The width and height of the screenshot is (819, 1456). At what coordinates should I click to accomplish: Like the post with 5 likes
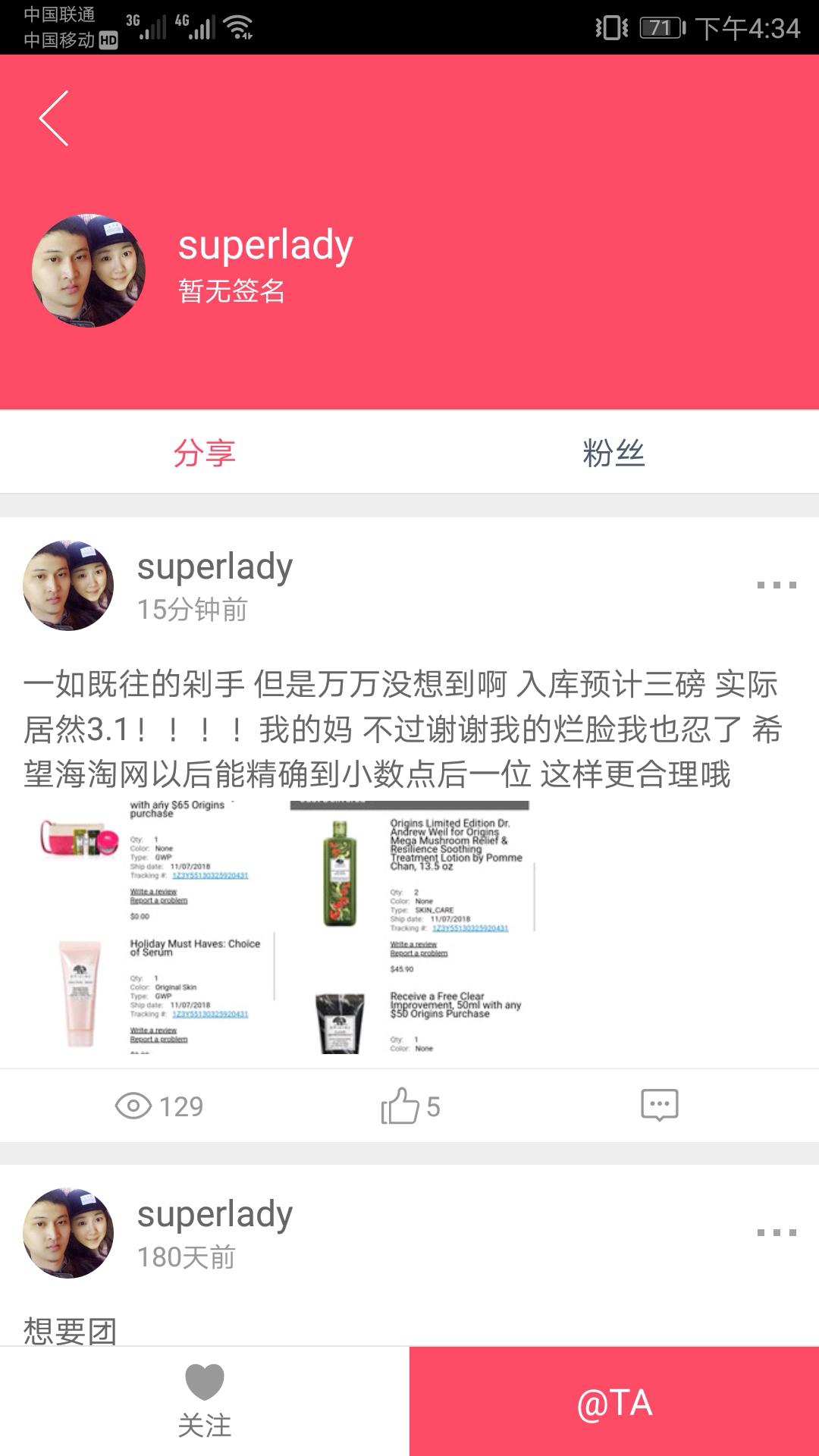409,1106
